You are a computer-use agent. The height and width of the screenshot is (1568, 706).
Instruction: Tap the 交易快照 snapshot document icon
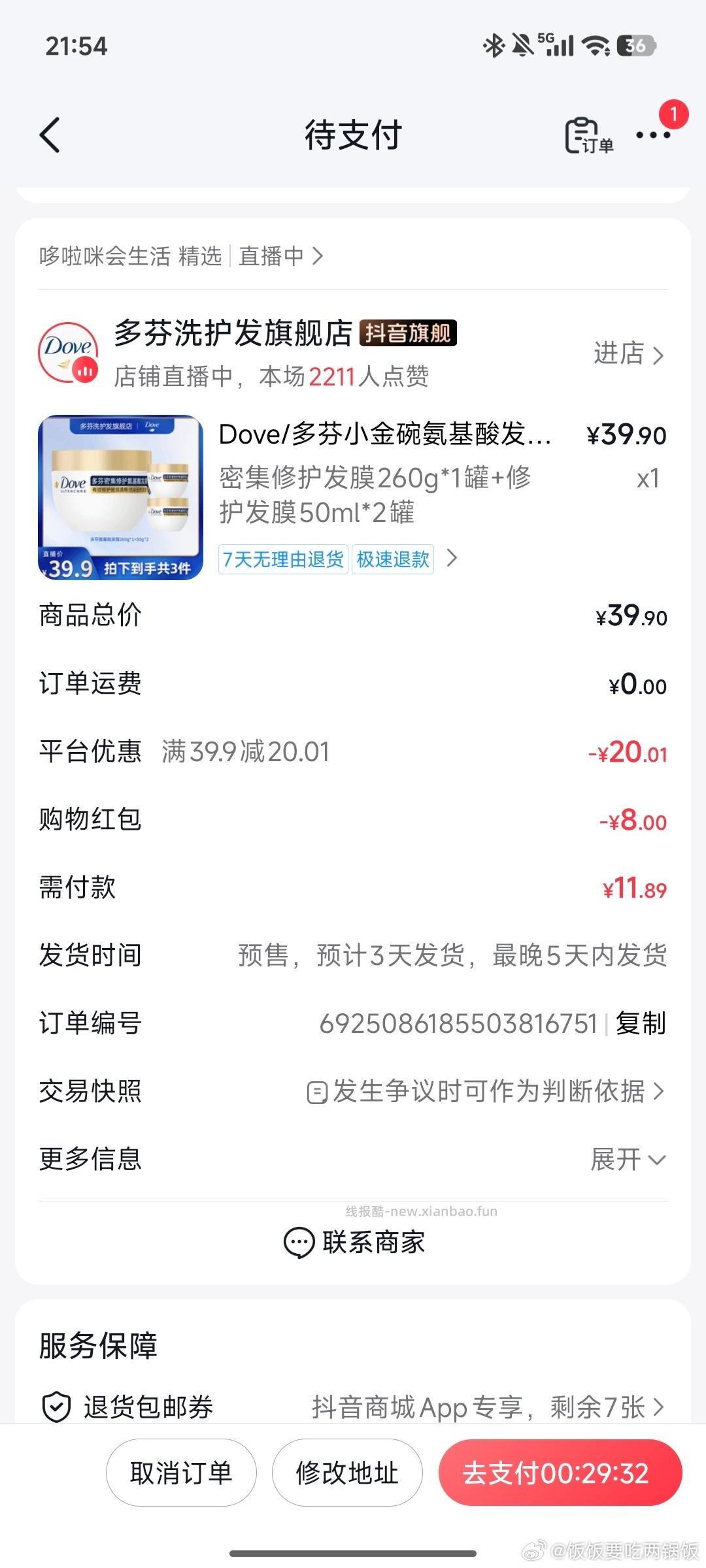pyautogui.click(x=317, y=1090)
